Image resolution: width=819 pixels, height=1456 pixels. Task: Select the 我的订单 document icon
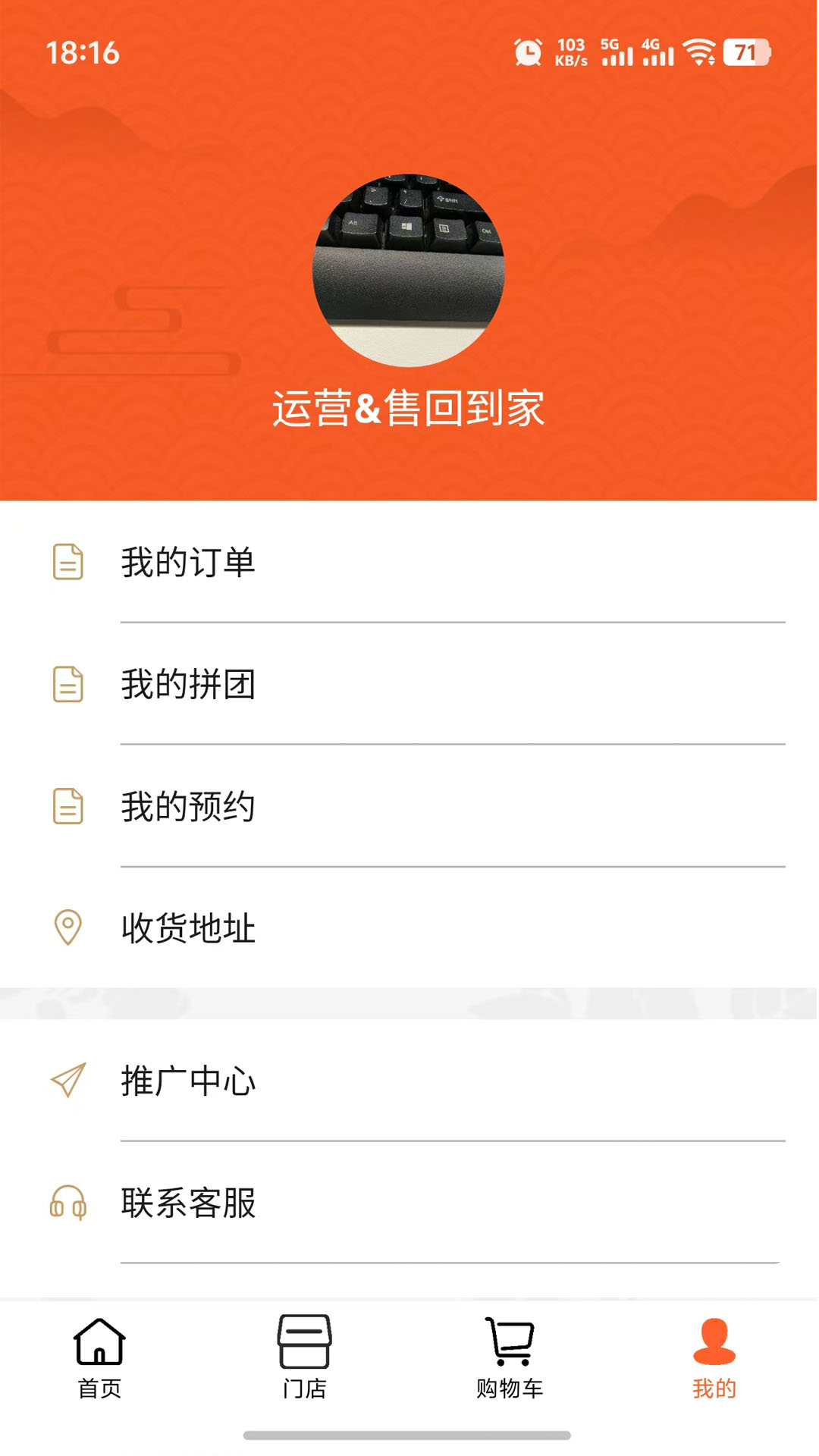coord(67,563)
